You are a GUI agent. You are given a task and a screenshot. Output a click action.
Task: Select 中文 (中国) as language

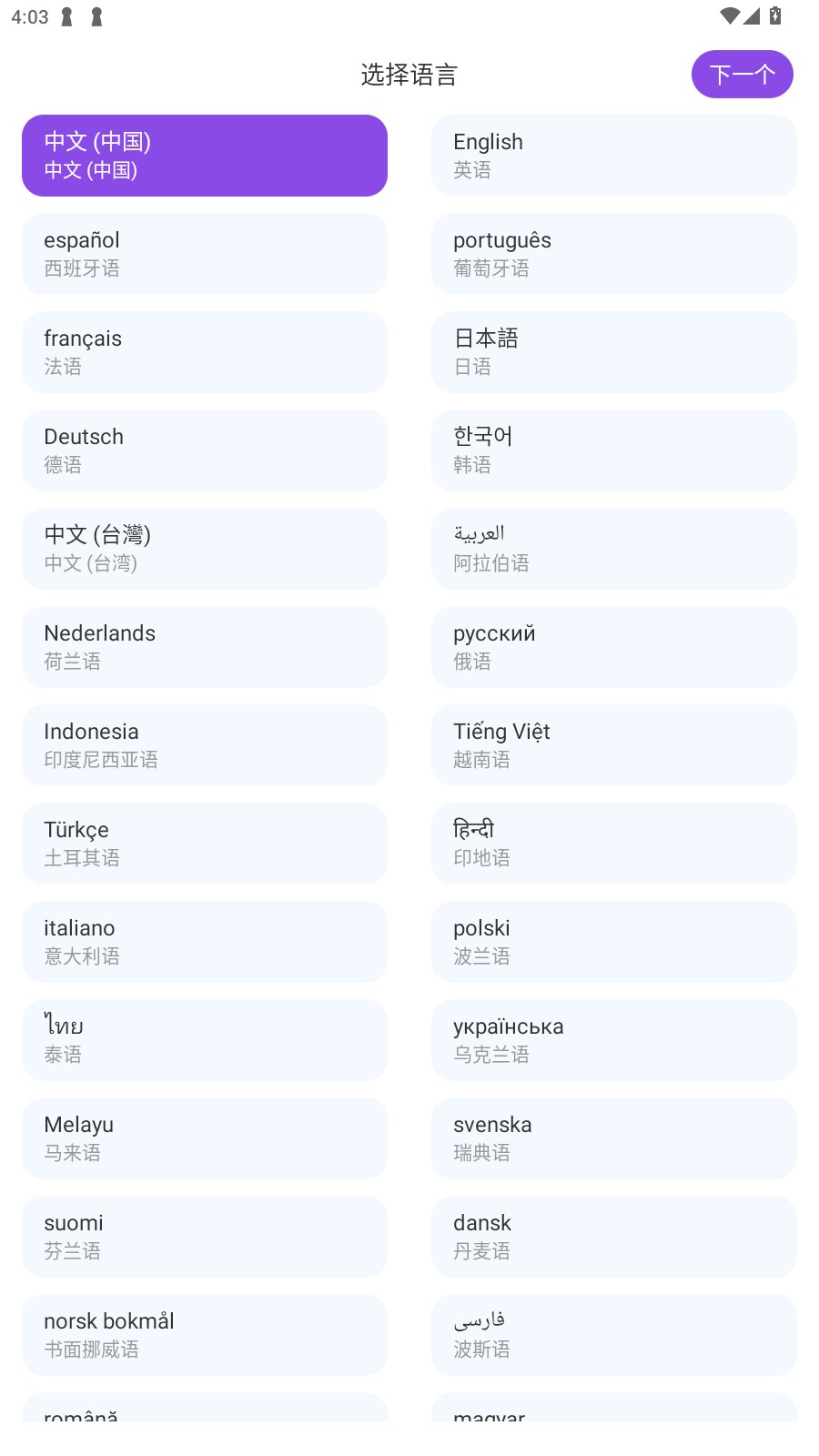point(205,156)
